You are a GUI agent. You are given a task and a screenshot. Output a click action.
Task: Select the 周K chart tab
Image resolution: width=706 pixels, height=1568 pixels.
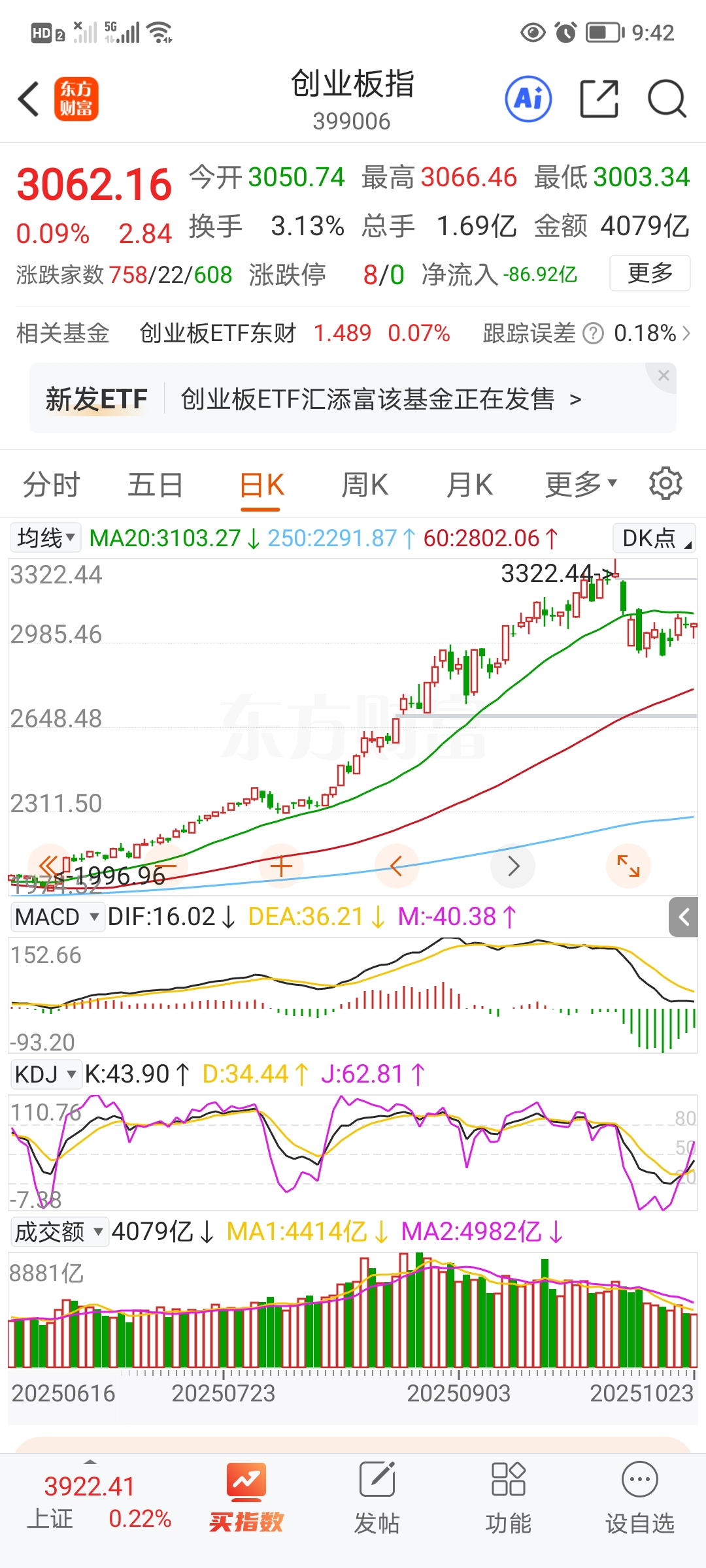365,485
